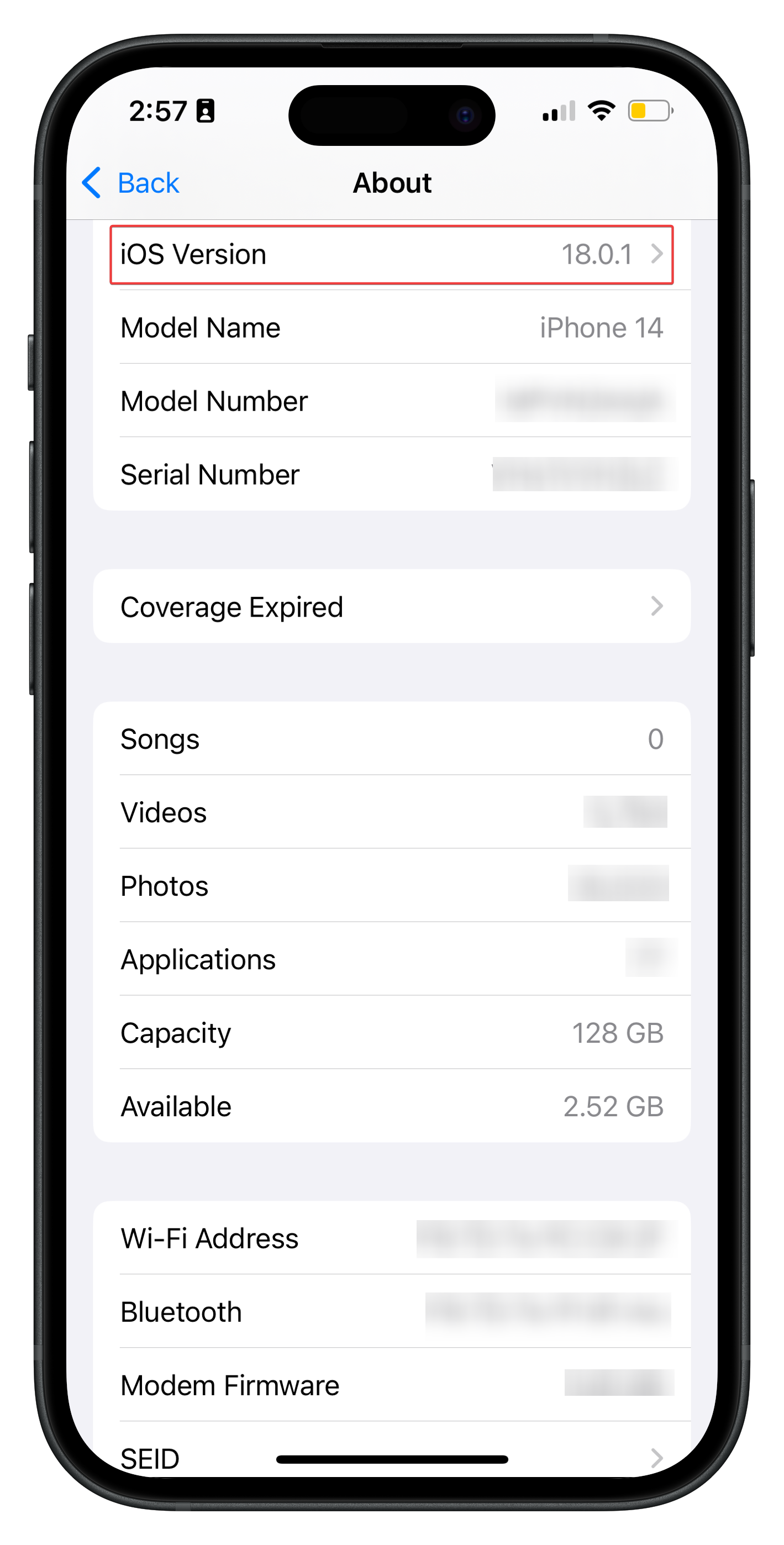This screenshot has height=1545, width=784.
Task: Go back to the previous settings page
Action: (x=131, y=183)
